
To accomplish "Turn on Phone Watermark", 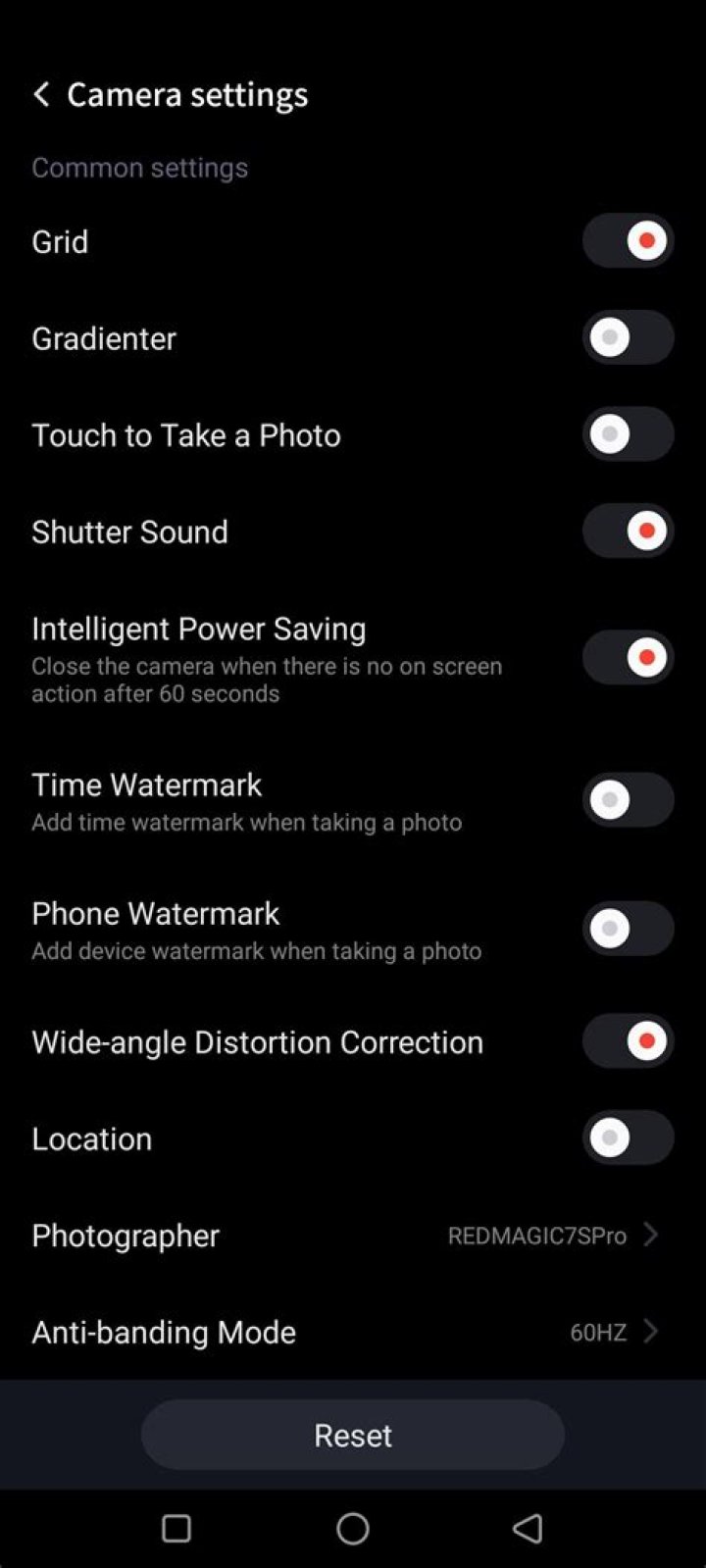I will [628, 929].
